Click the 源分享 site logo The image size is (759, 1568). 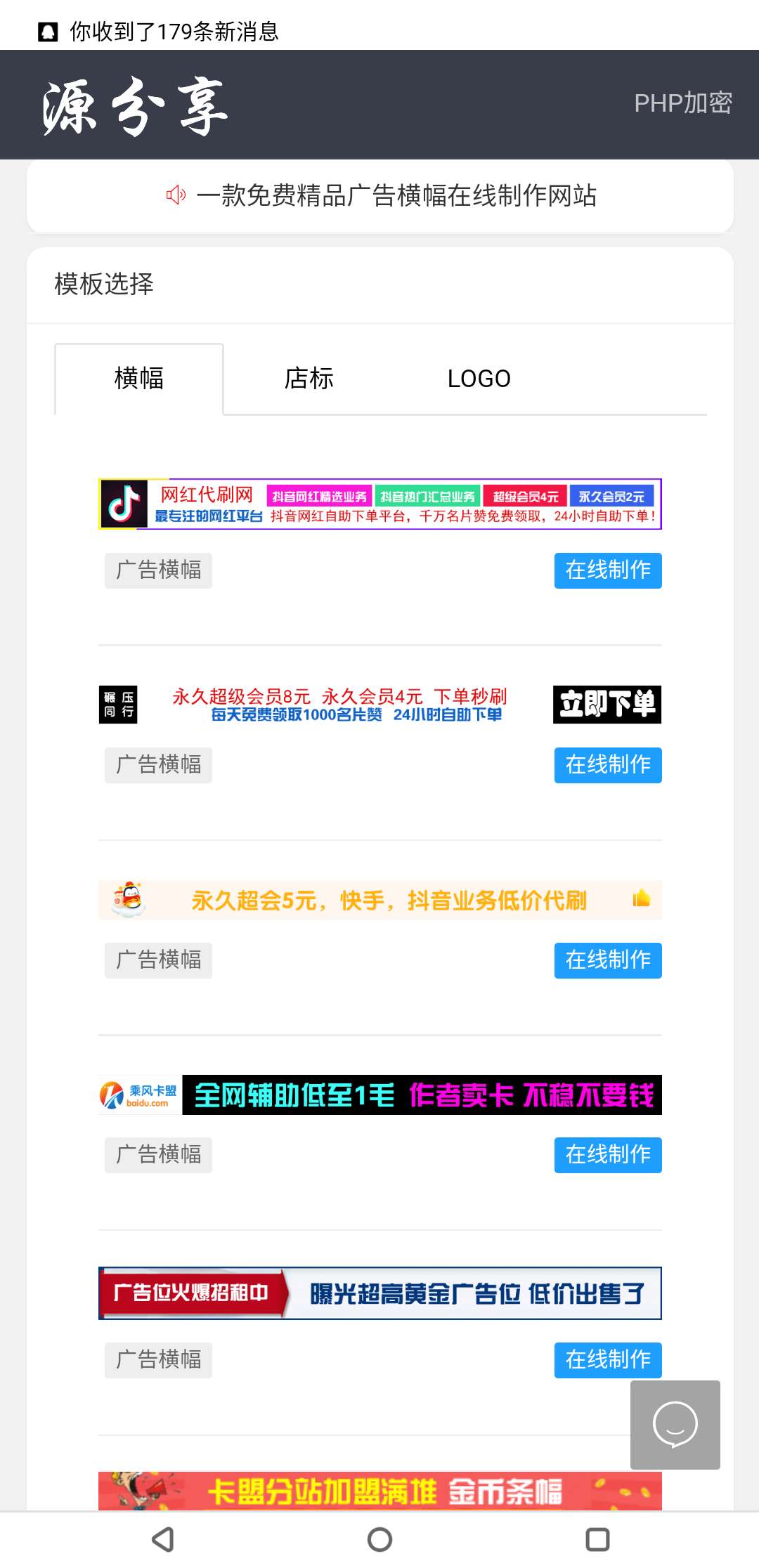click(x=134, y=105)
